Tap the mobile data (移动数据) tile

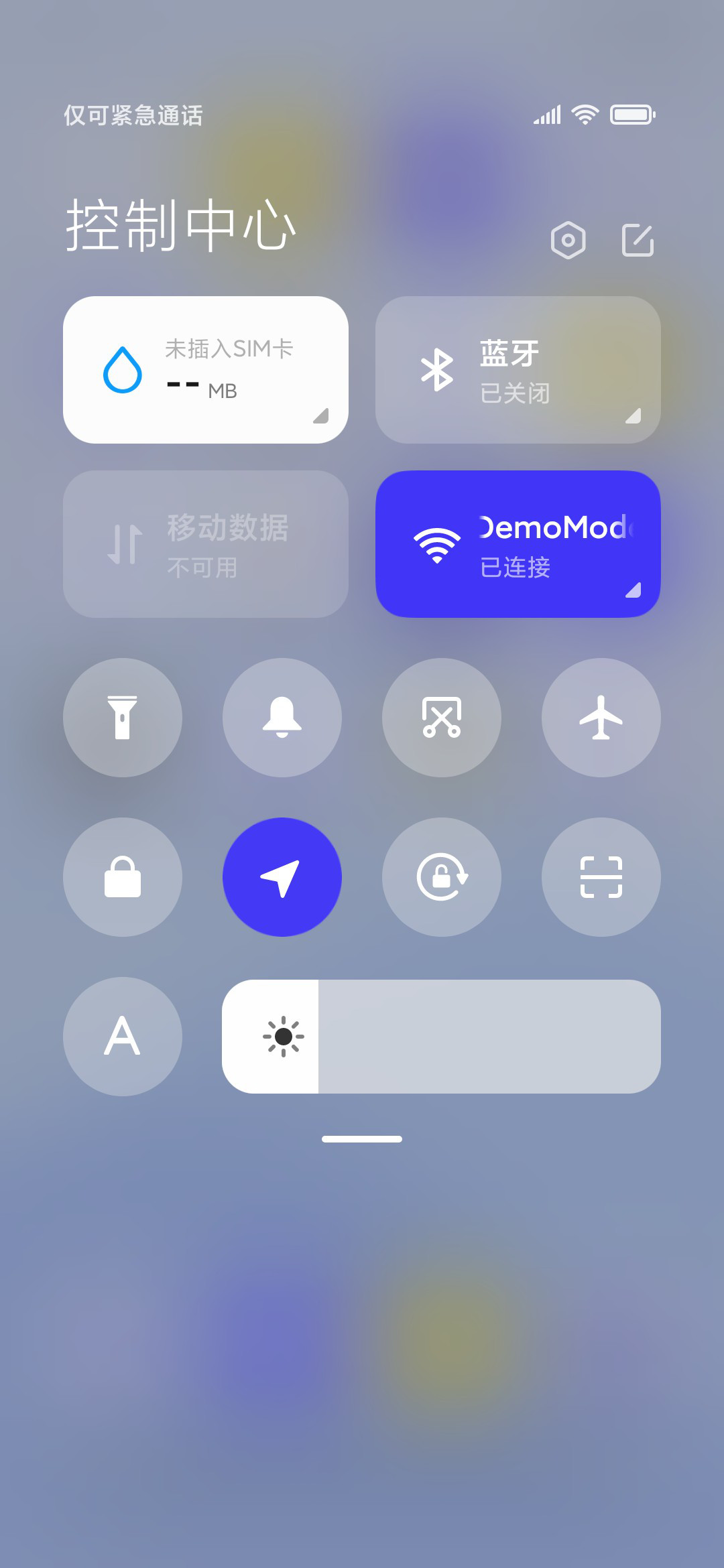pos(206,544)
